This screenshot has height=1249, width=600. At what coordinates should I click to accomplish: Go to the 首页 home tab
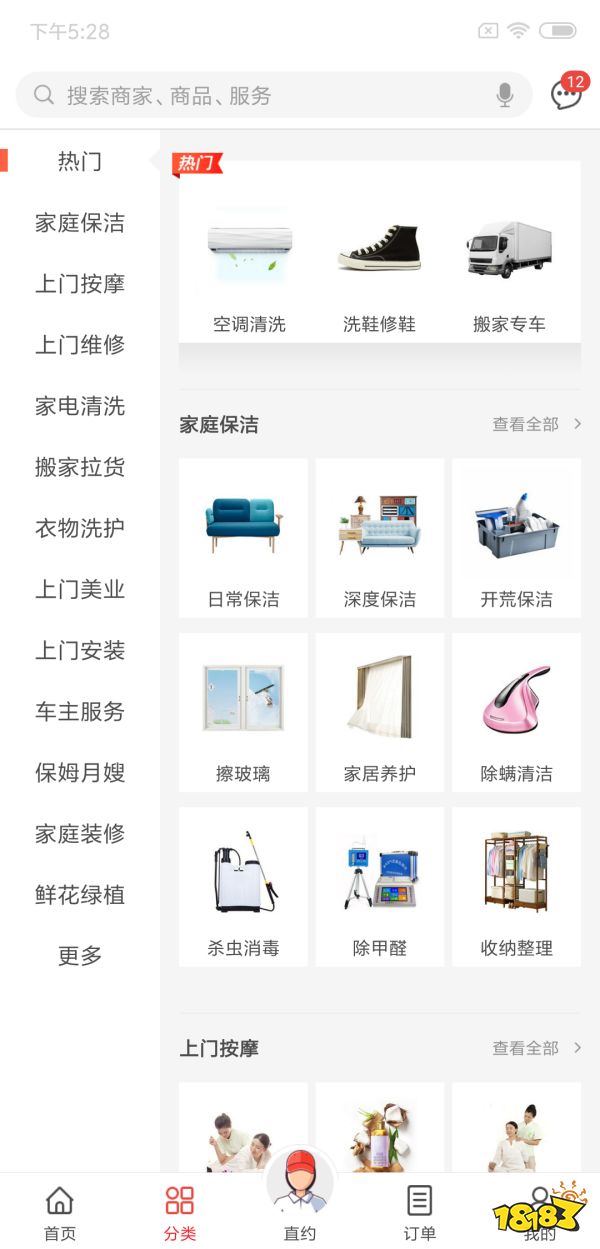(x=60, y=1213)
